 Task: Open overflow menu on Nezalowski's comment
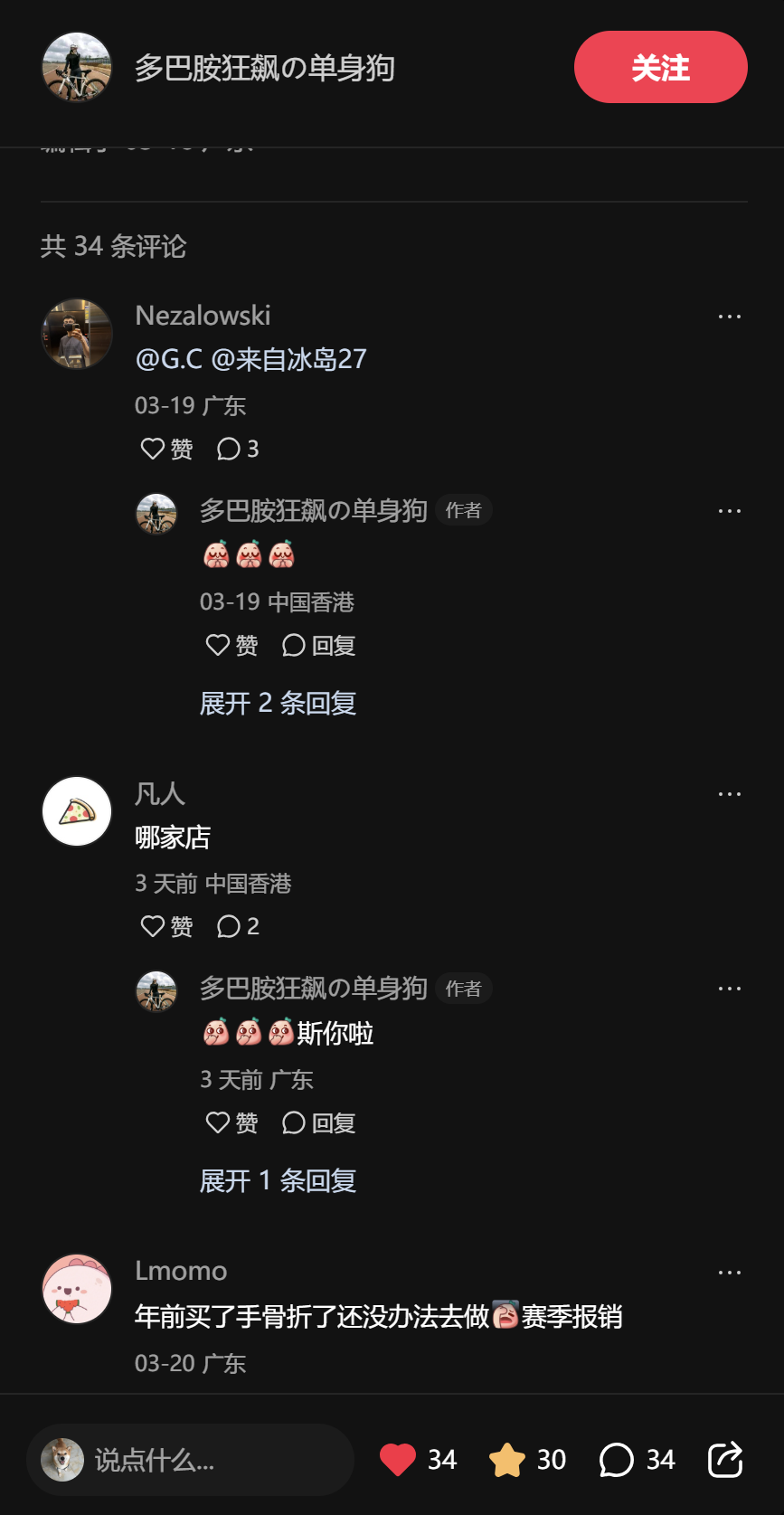[729, 317]
